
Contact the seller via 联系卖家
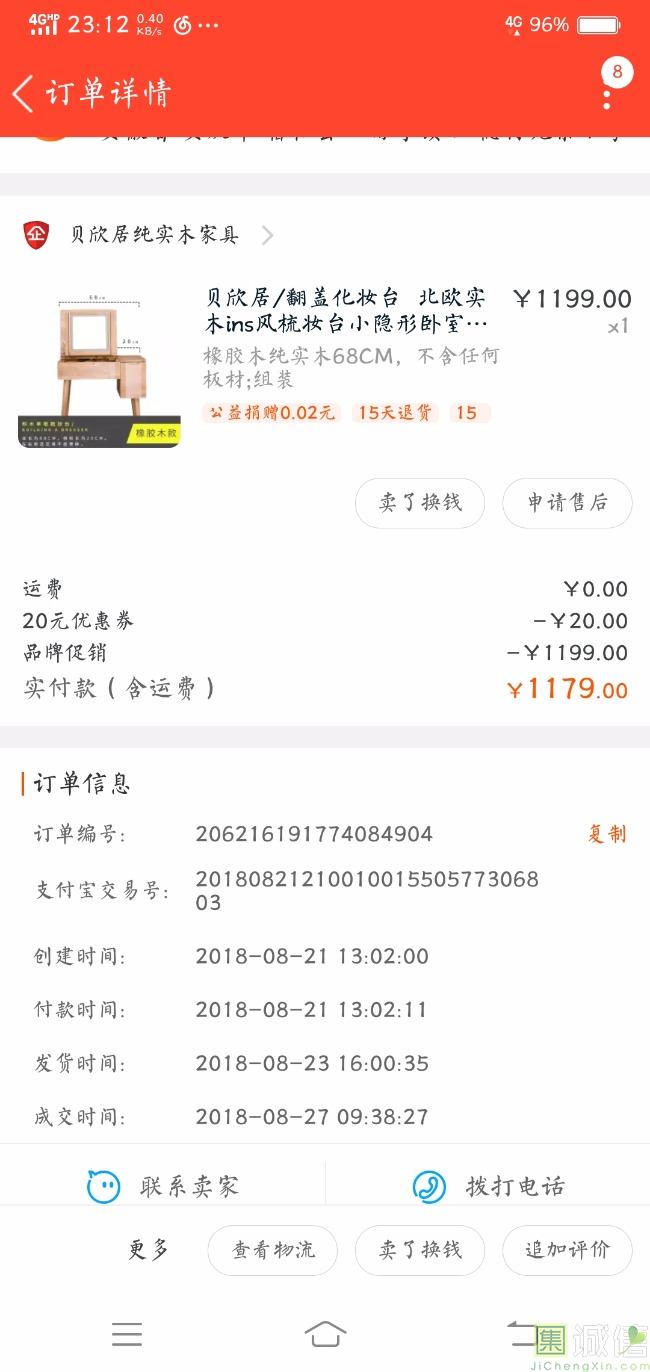163,1187
